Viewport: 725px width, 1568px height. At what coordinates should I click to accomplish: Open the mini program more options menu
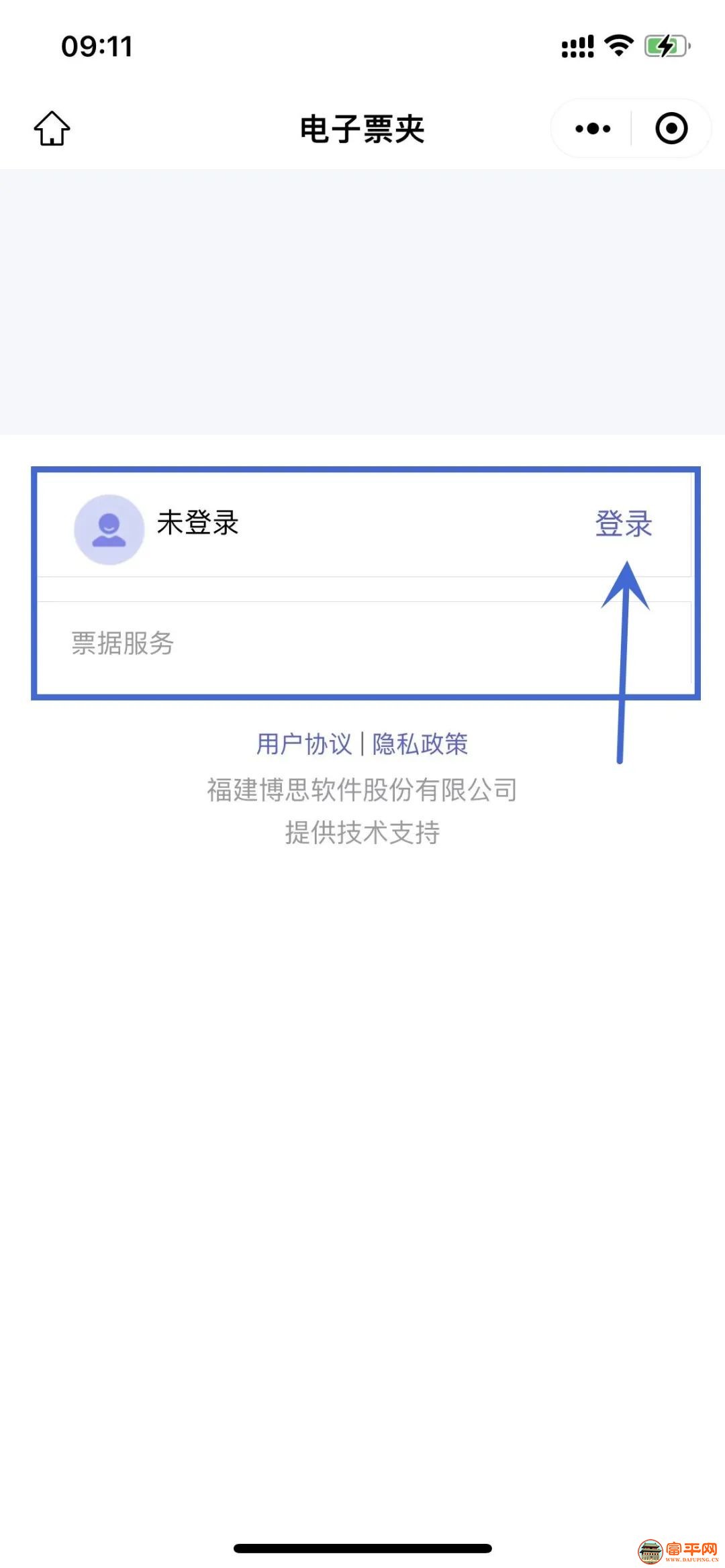pyautogui.click(x=593, y=128)
